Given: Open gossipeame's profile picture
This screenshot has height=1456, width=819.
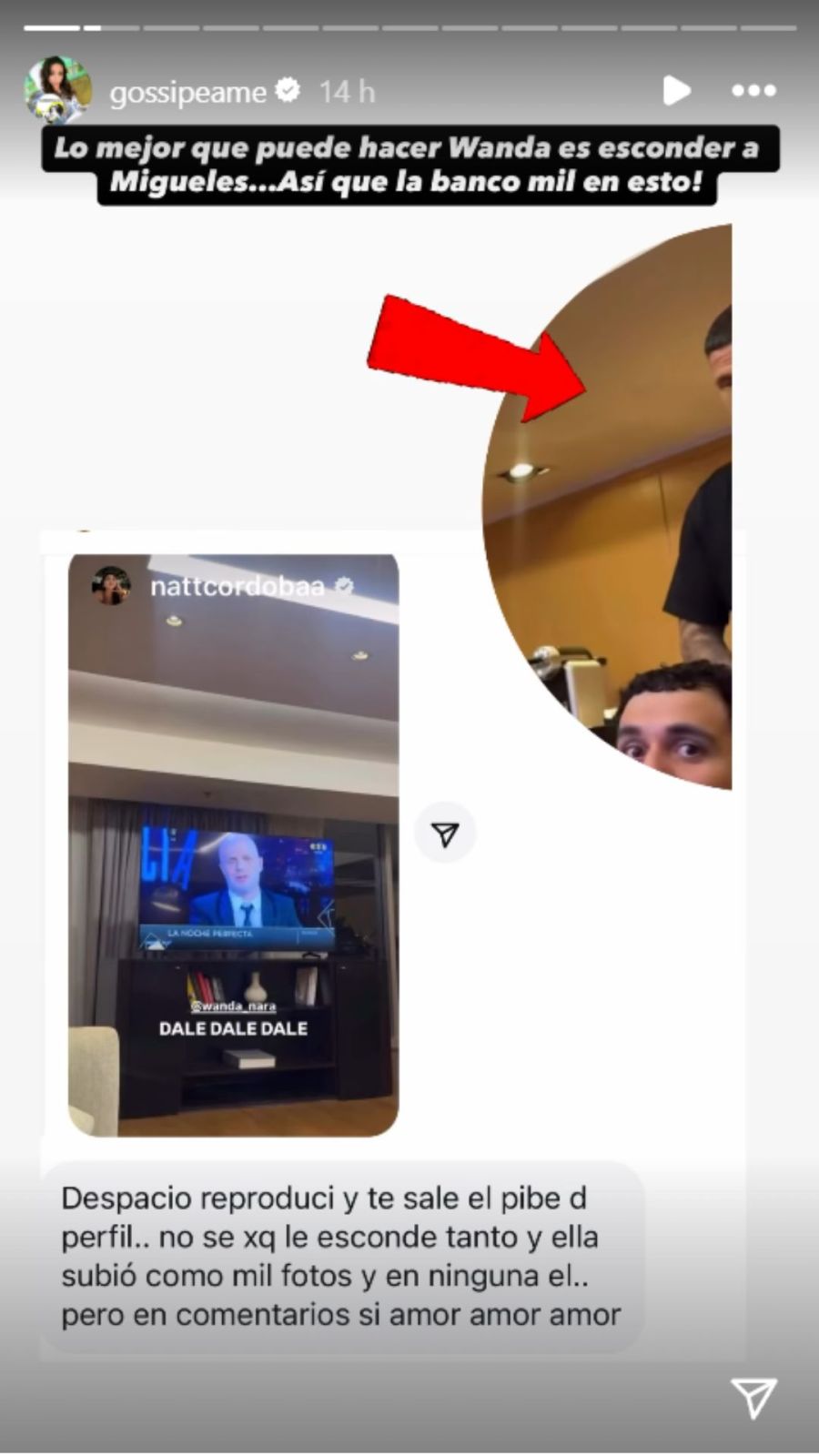Looking at the screenshot, I should coord(57,90).
